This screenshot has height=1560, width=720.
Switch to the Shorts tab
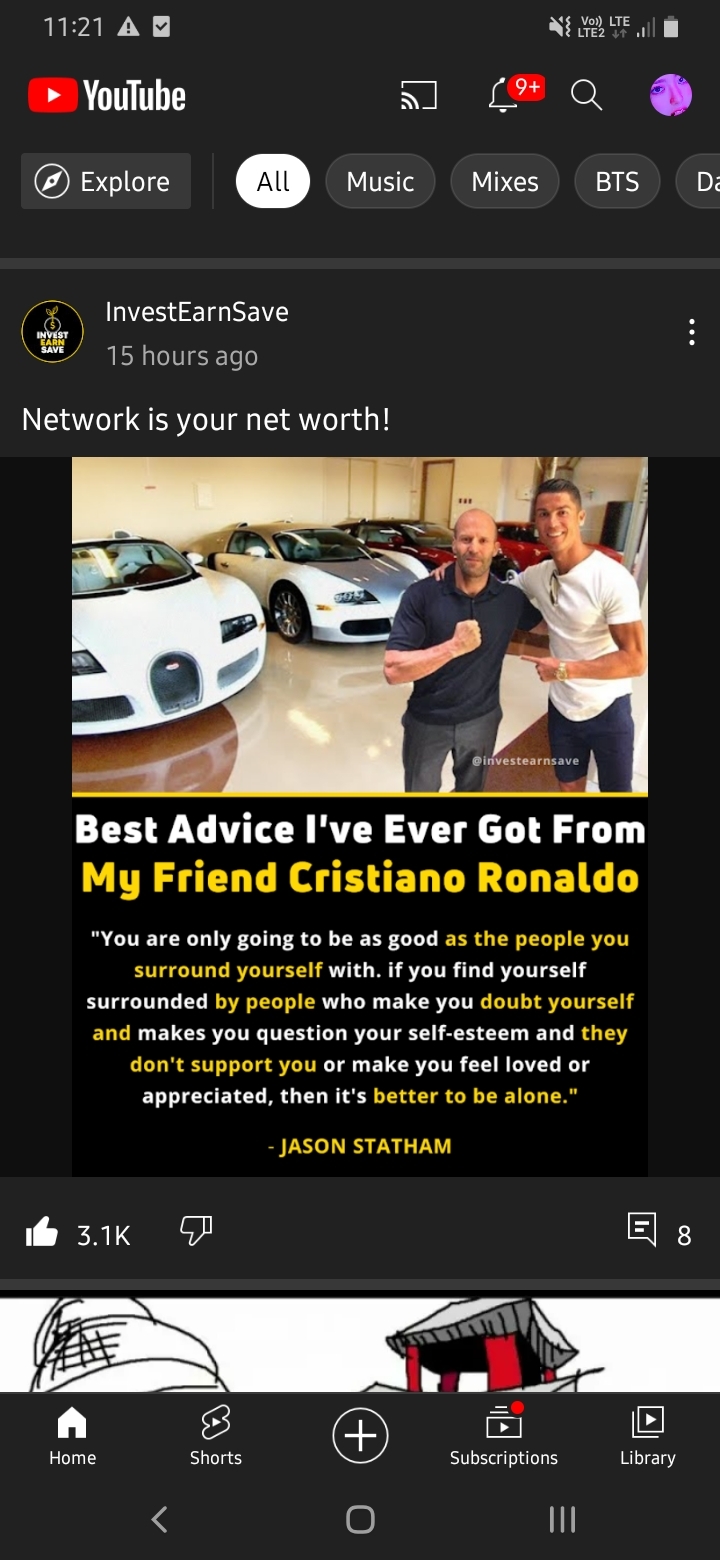pyautogui.click(x=216, y=1435)
